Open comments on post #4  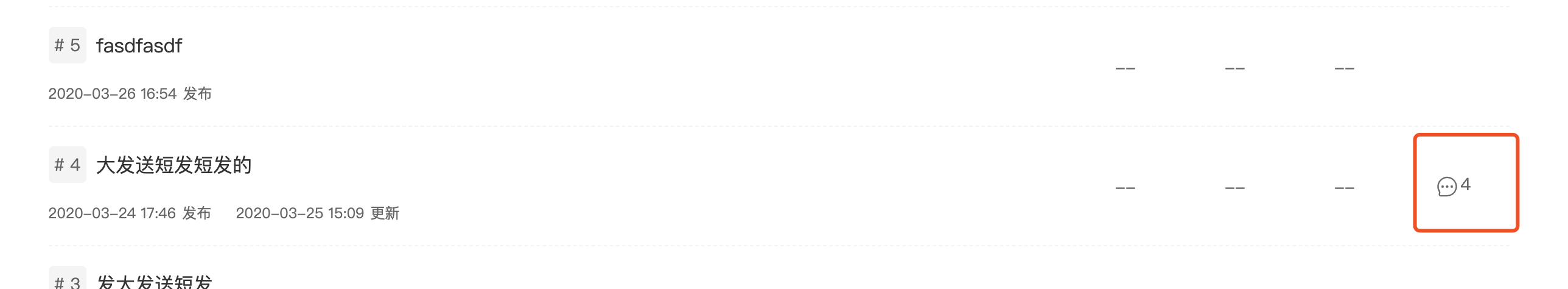[1453, 185]
